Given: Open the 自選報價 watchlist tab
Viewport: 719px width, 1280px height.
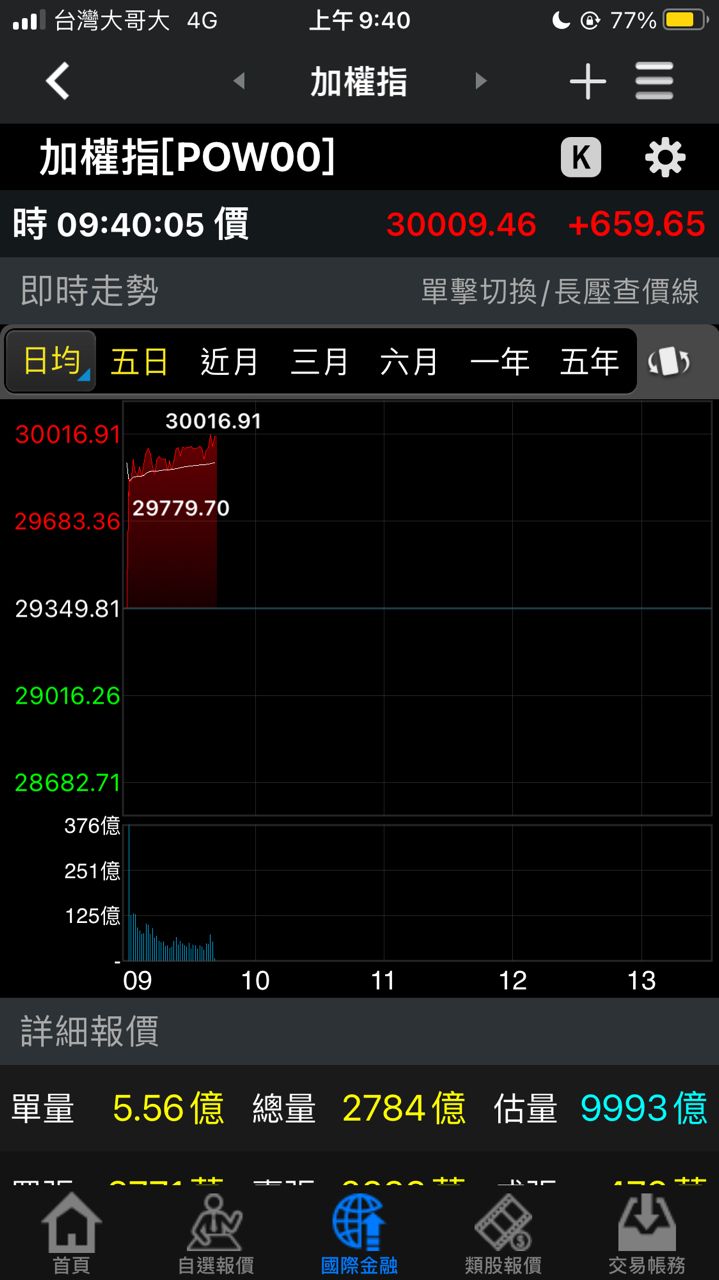Looking at the screenshot, I should pos(215,1233).
